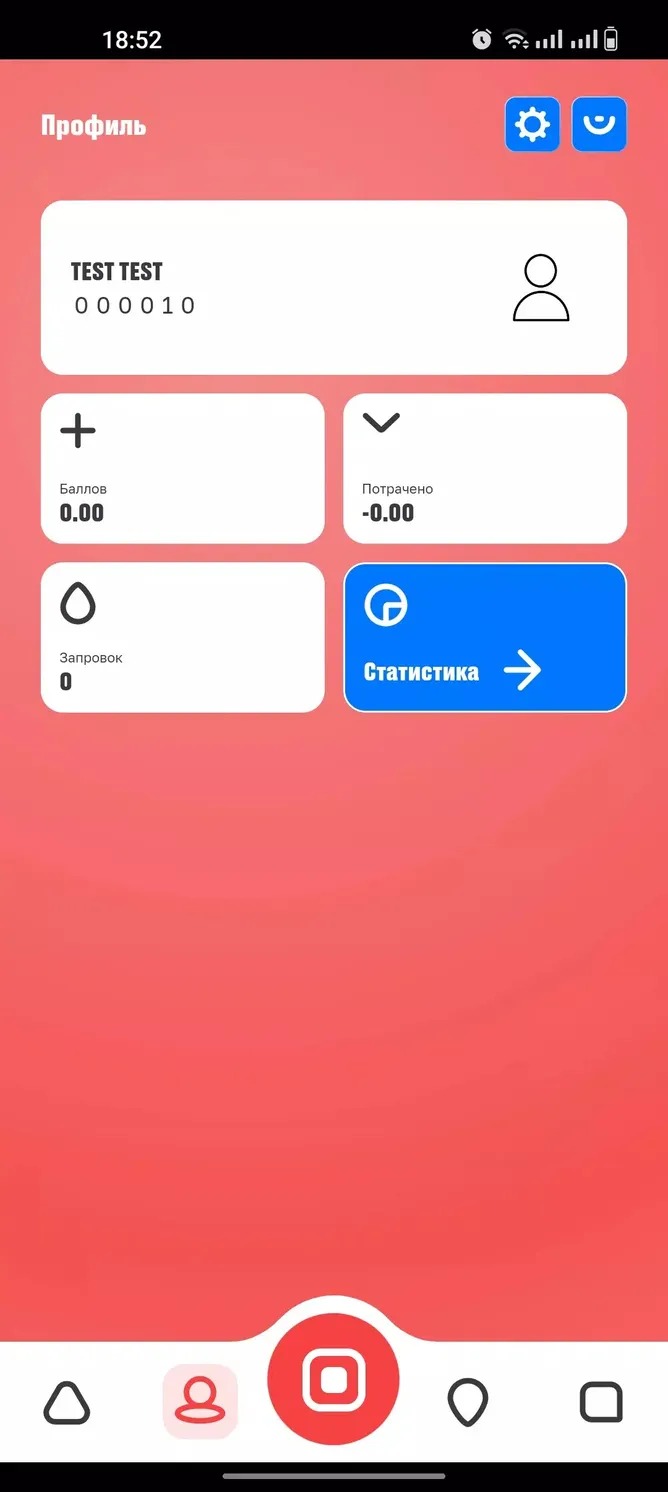668x1492 pixels.
Task: Open the rounded square tab in bottom bar
Action: [x=601, y=1402]
